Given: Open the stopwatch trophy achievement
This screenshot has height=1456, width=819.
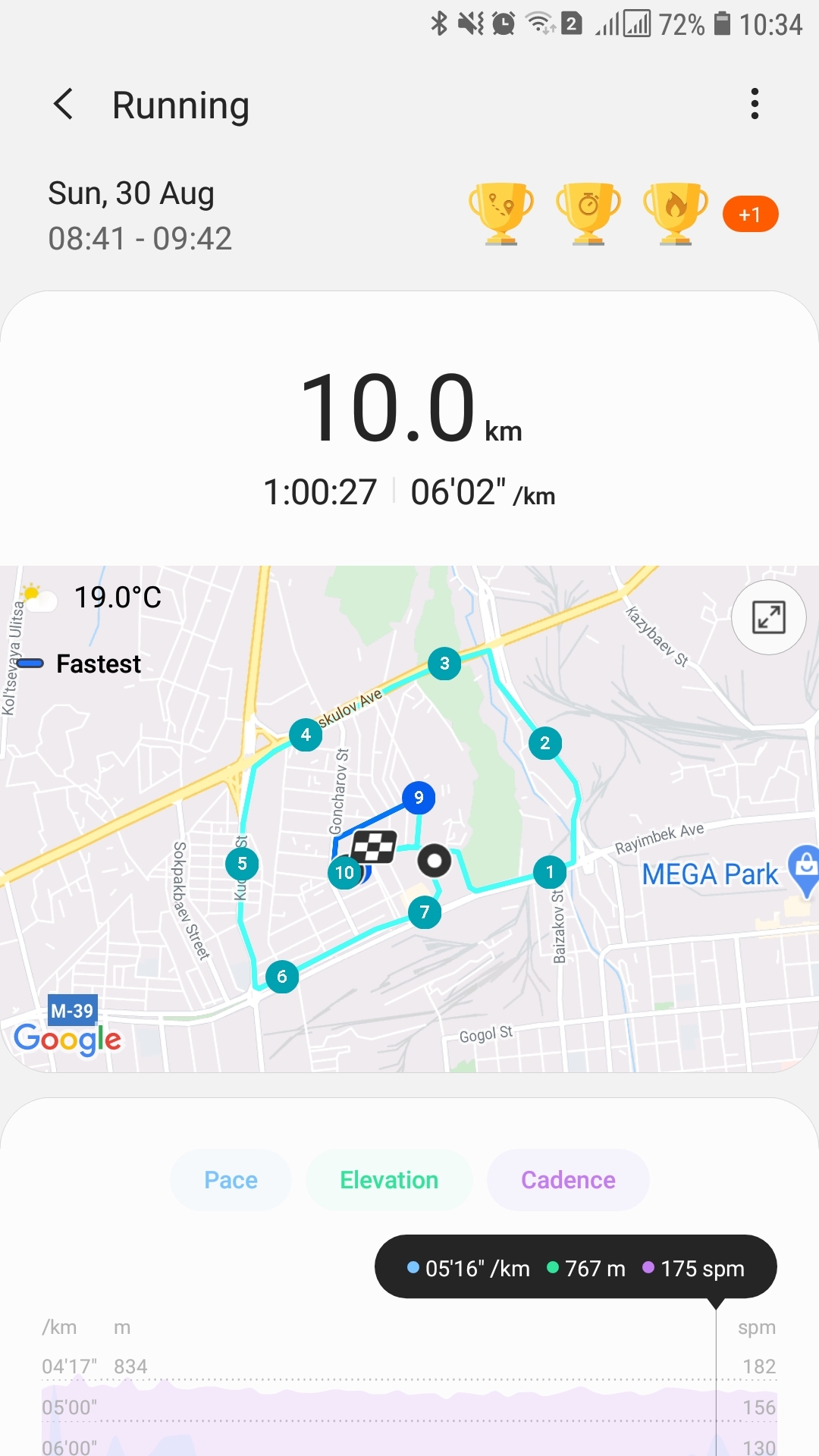Looking at the screenshot, I should [588, 213].
